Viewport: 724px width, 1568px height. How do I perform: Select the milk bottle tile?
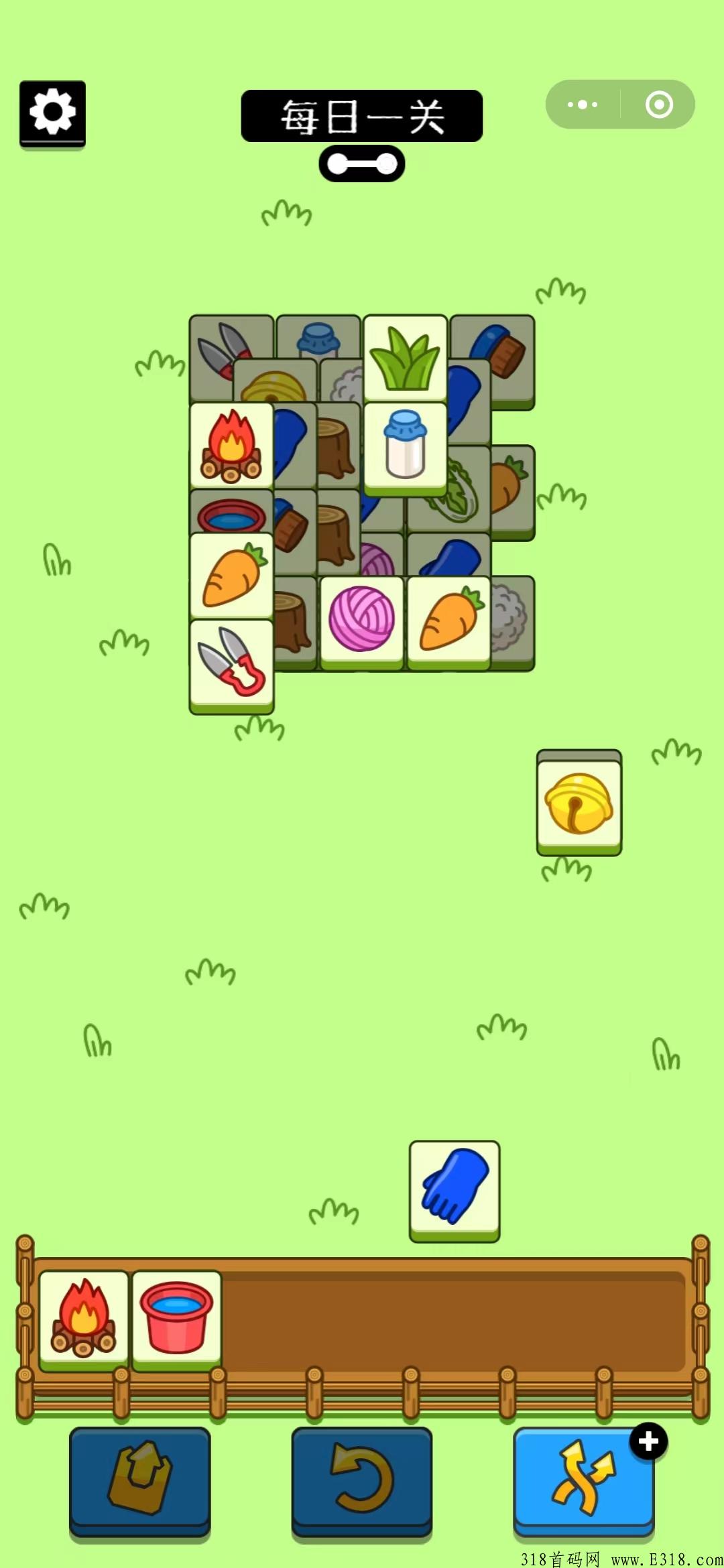(x=405, y=446)
